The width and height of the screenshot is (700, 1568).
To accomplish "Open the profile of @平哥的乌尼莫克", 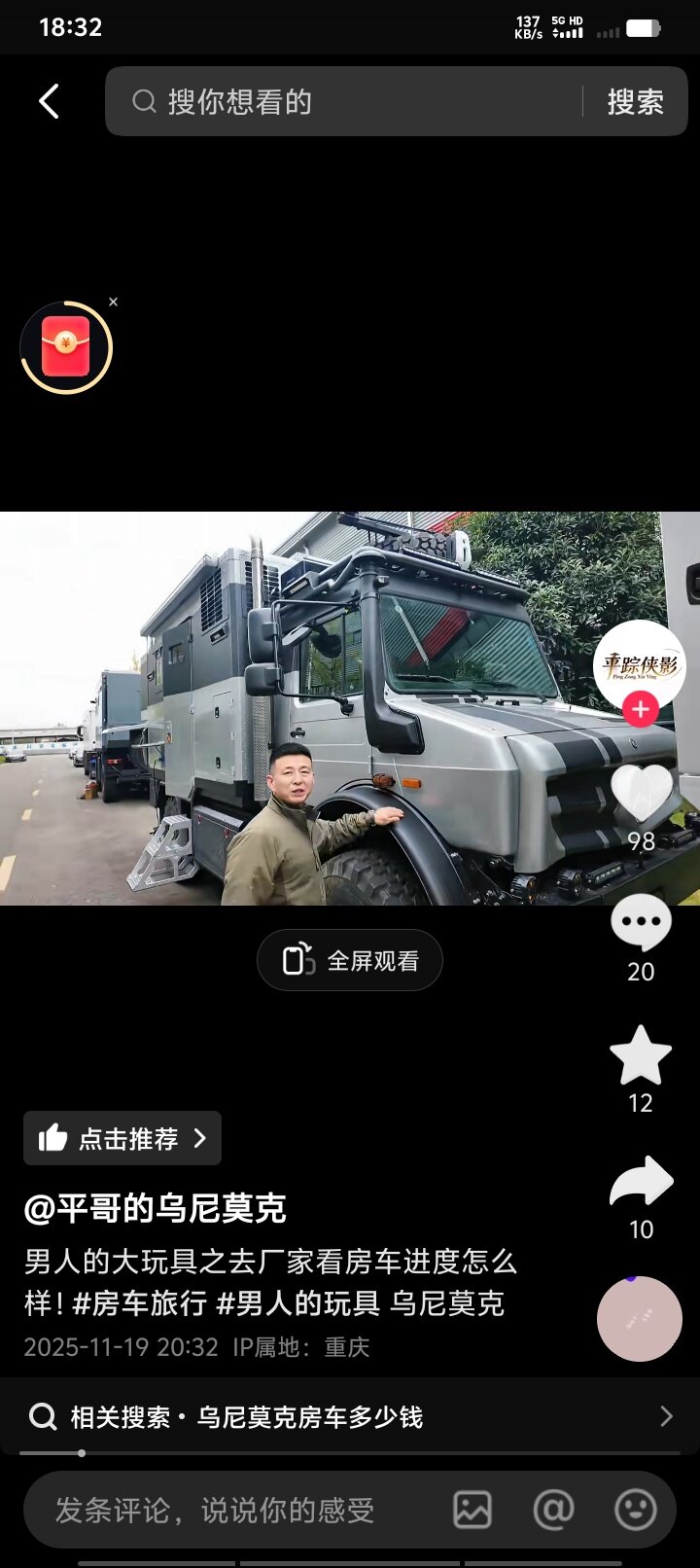I will [155, 1209].
